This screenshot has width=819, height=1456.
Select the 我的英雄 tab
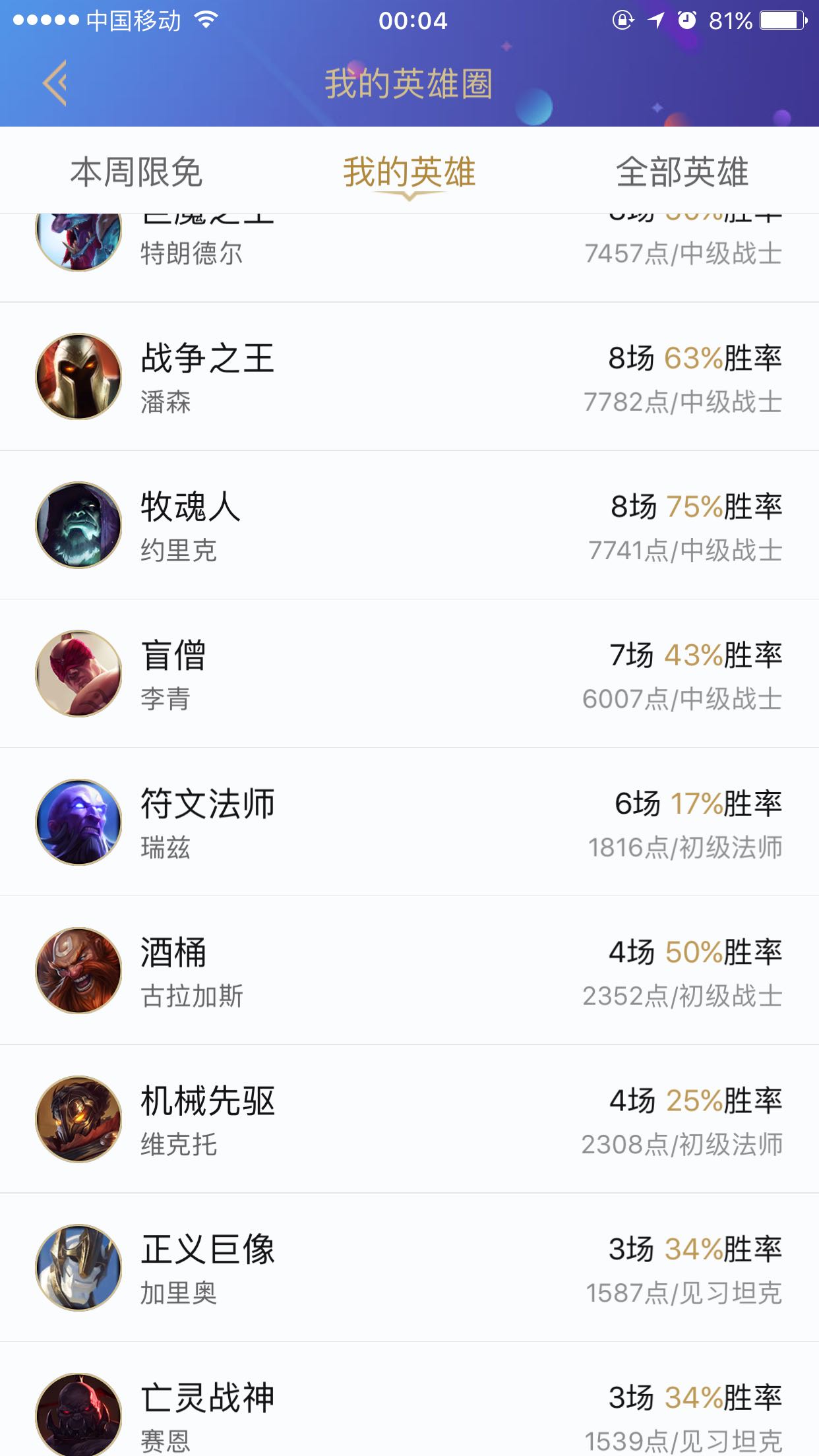409,172
